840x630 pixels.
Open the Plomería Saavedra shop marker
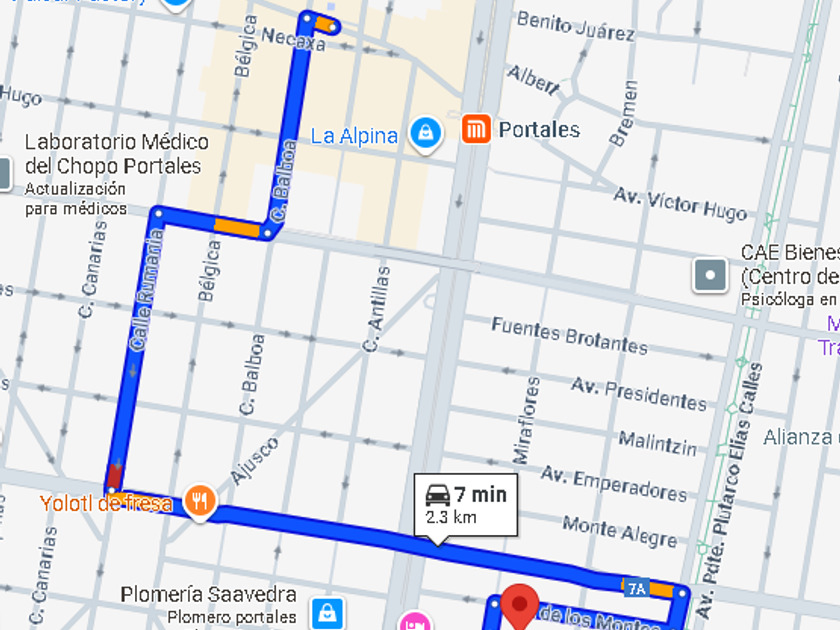(x=327, y=612)
